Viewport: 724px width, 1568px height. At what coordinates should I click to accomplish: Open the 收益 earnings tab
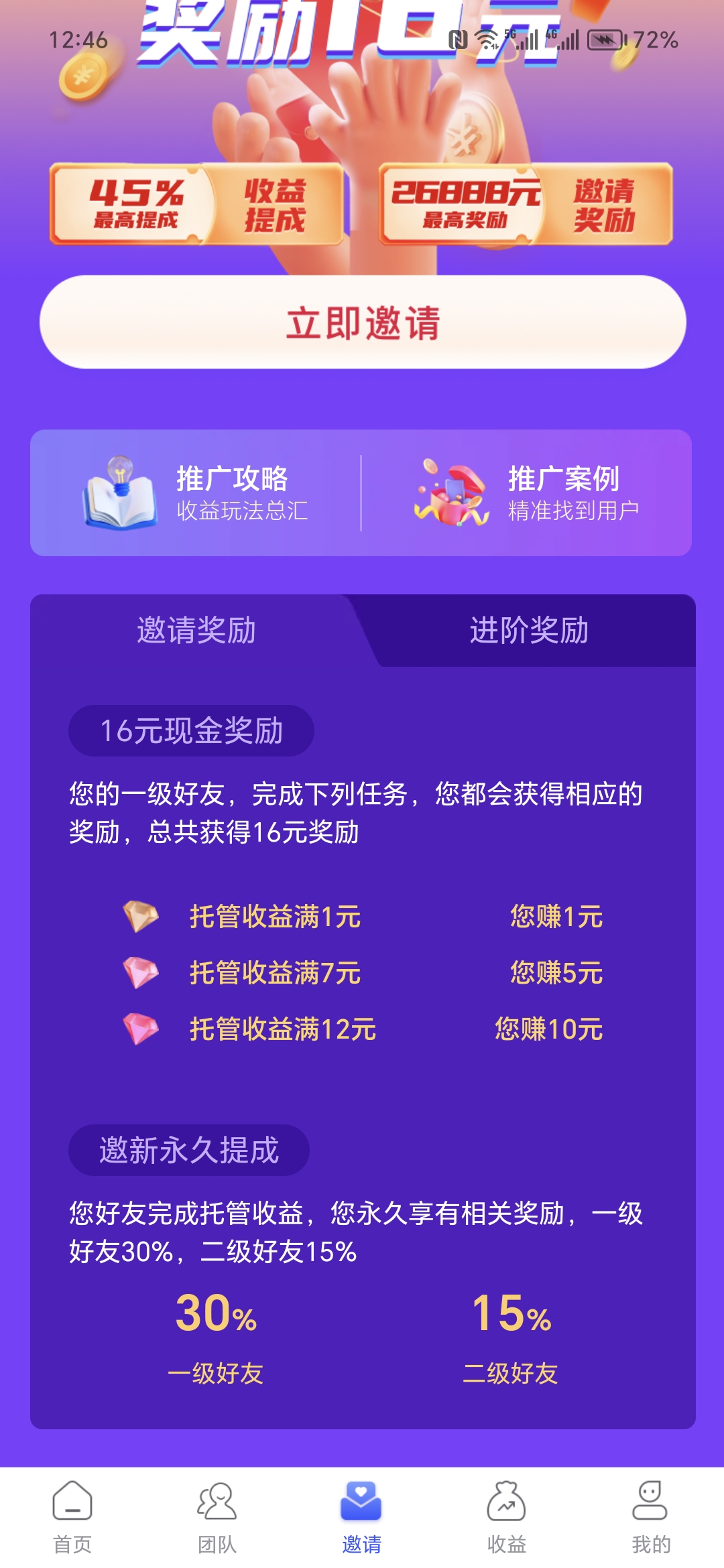507,1517
